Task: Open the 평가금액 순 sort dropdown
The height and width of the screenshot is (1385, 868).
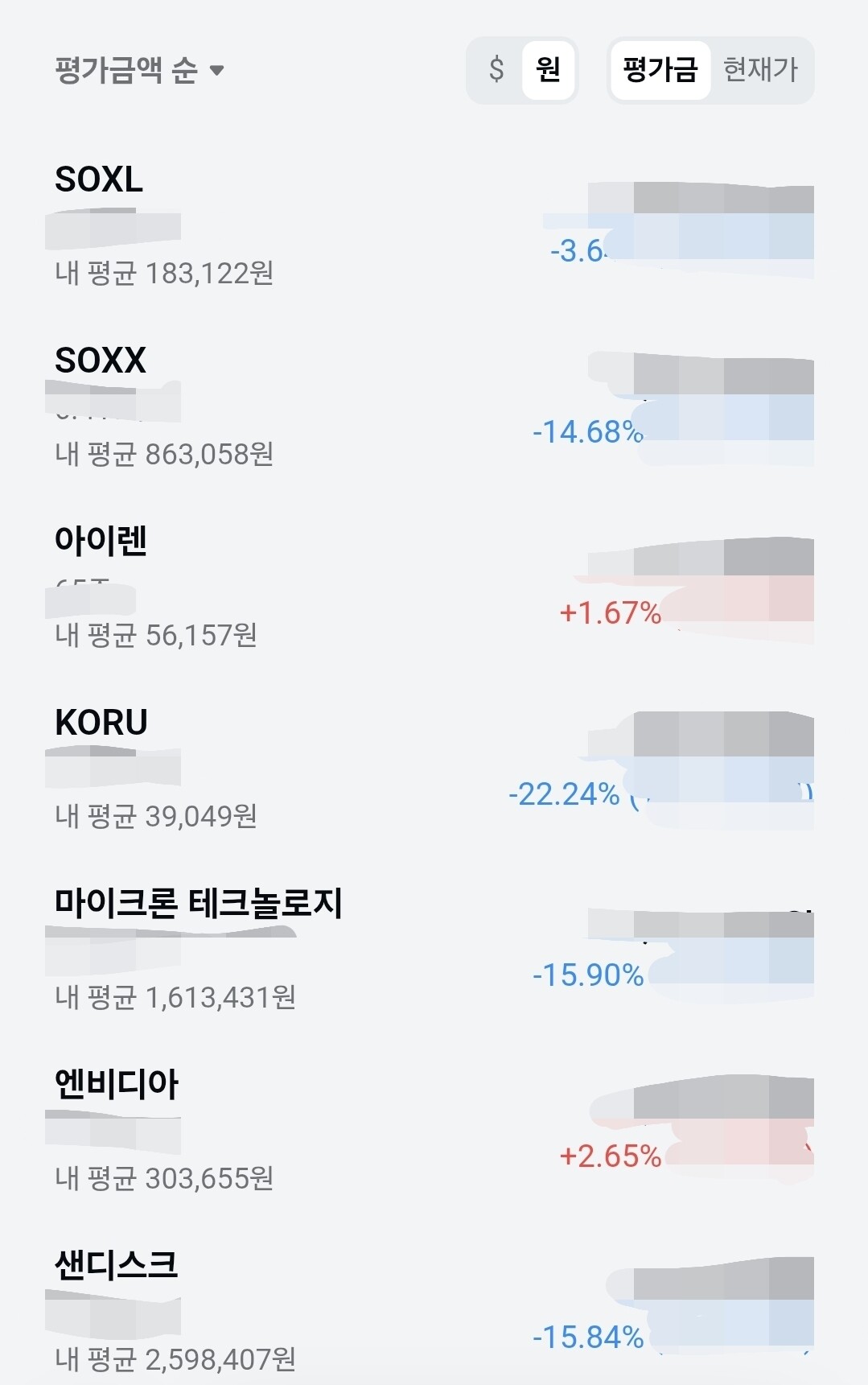Action: pyautogui.click(x=139, y=70)
